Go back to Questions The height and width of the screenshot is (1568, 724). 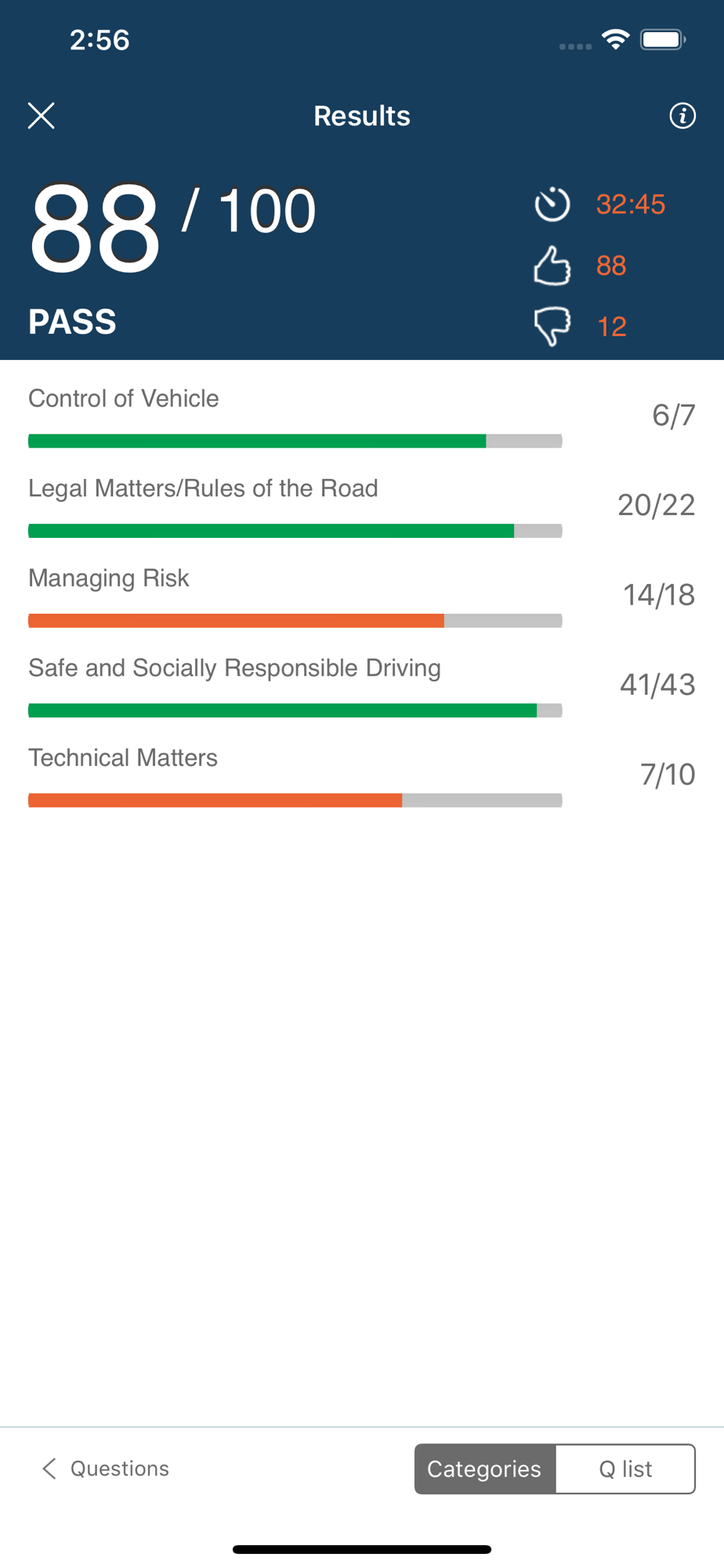pos(105,1468)
